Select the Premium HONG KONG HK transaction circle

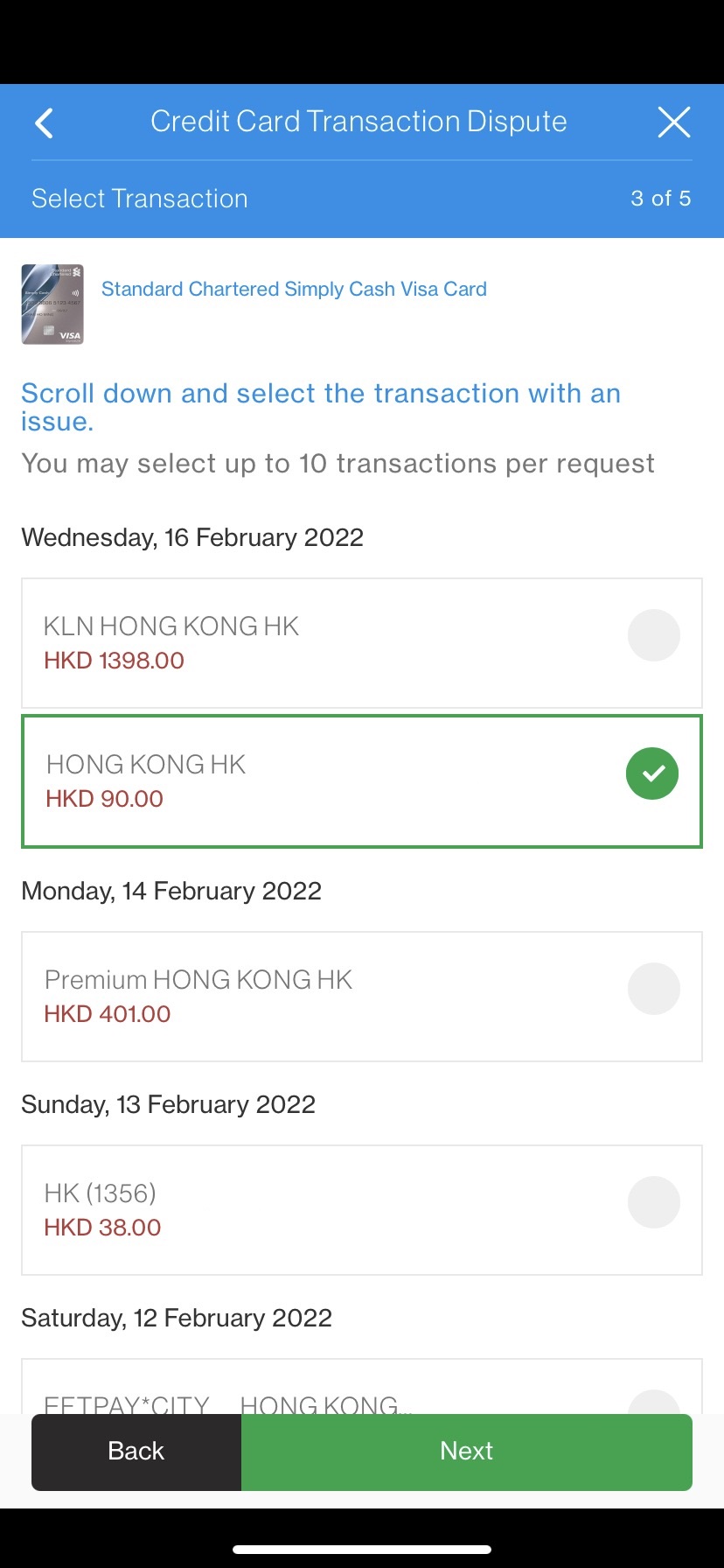click(654, 989)
